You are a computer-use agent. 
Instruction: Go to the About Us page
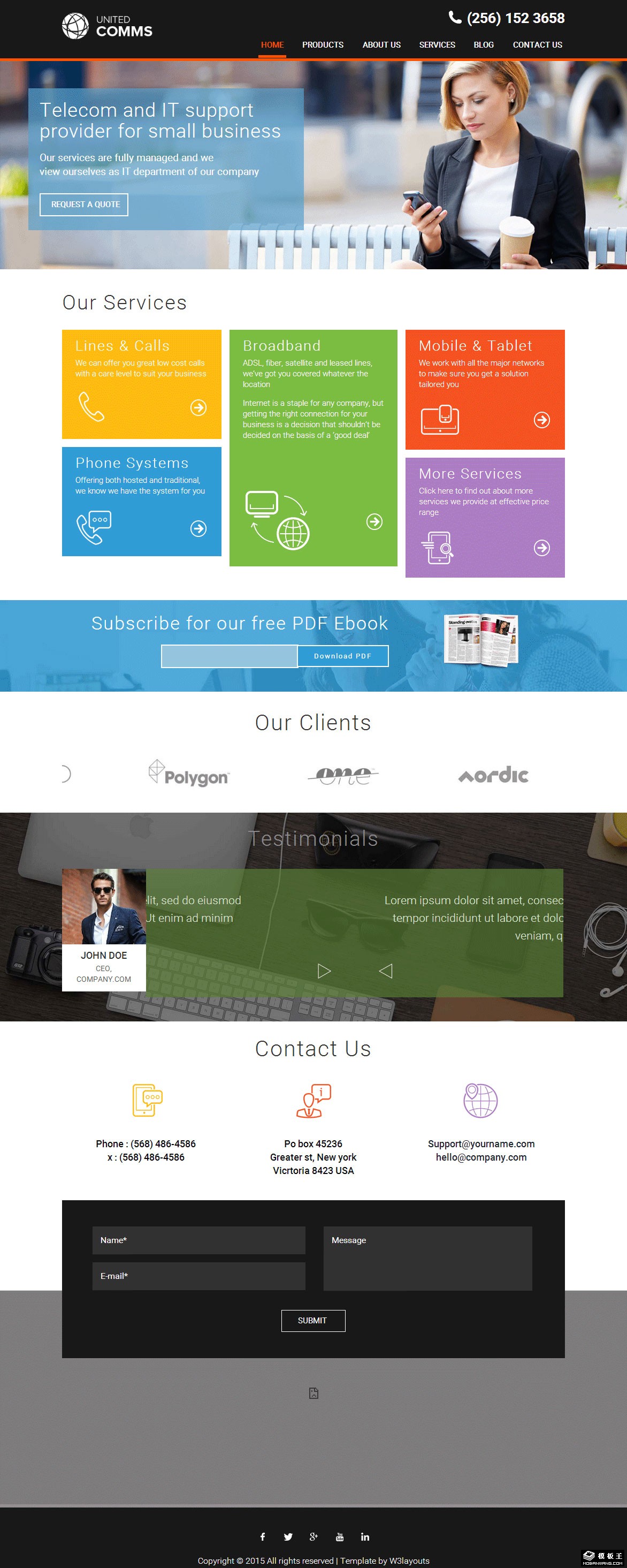click(381, 45)
